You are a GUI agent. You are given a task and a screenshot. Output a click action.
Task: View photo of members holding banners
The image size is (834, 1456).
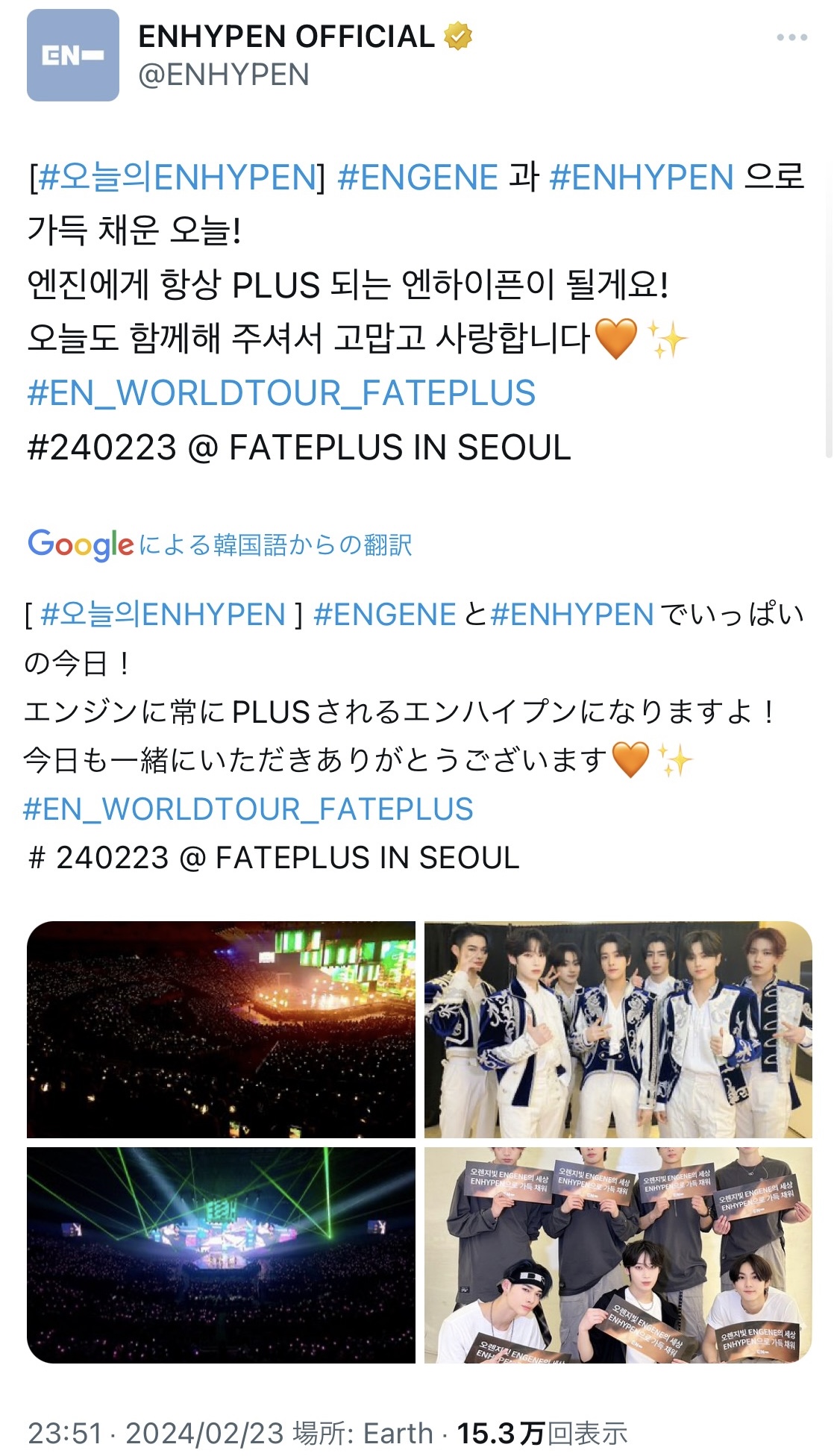(x=618, y=1255)
